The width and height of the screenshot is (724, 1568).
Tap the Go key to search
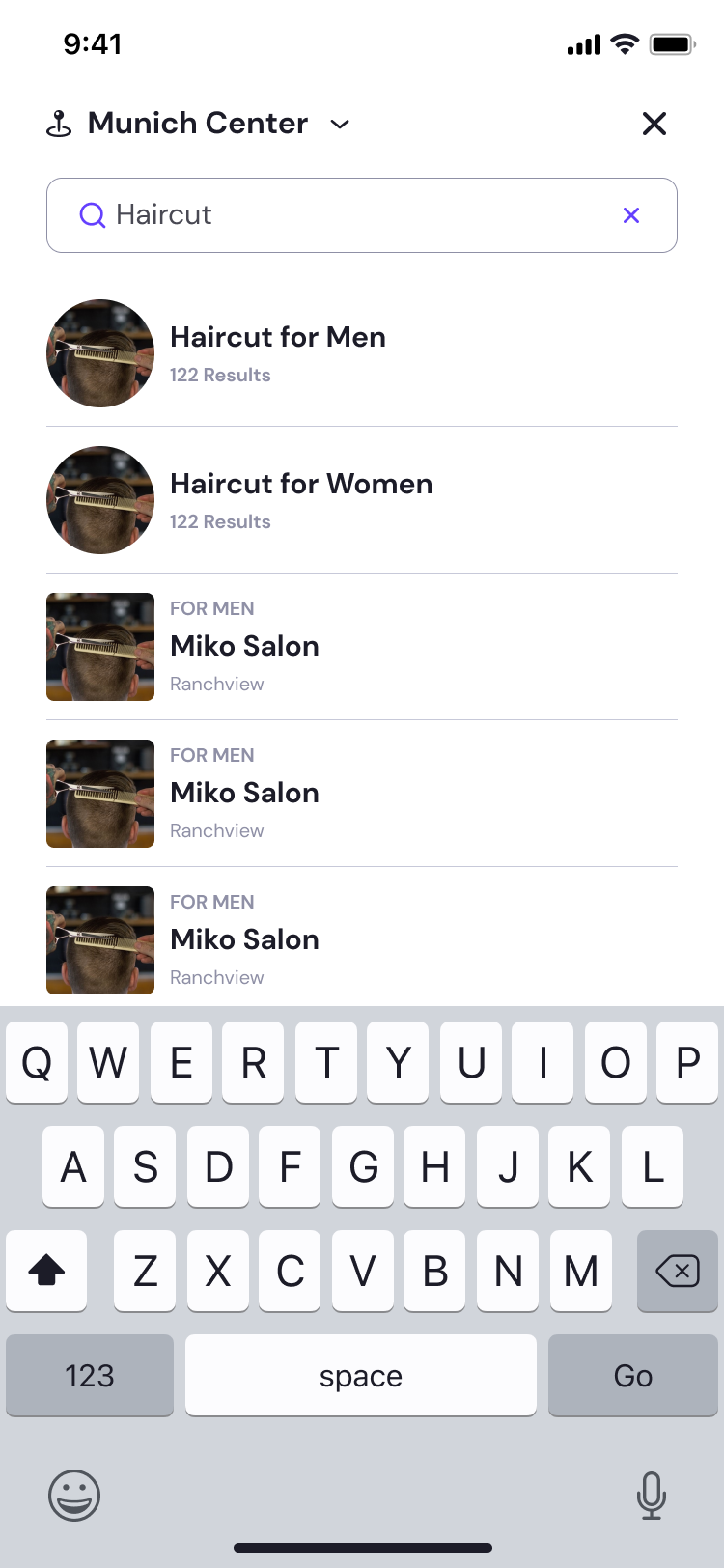(x=632, y=1375)
